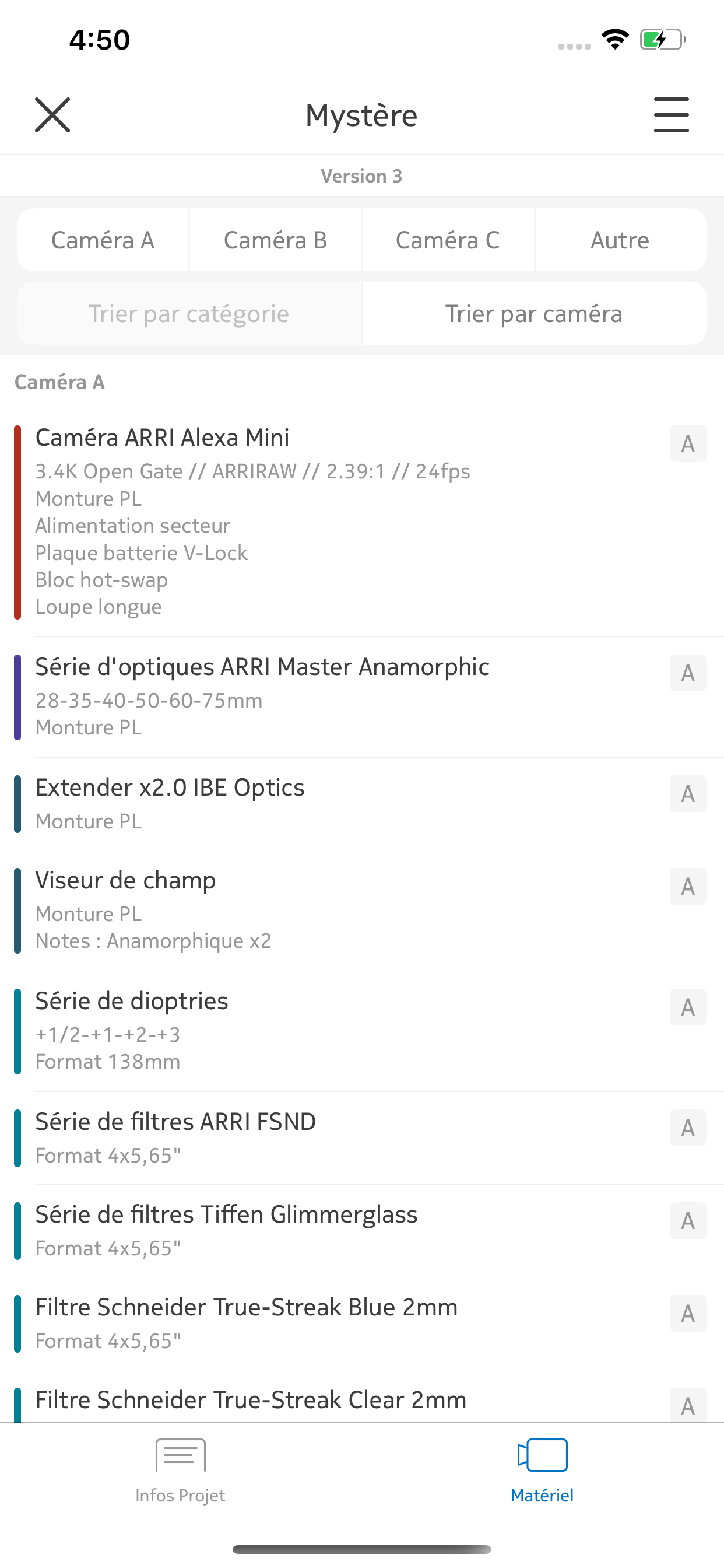The height and width of the screenshot is (1568, 724).
Task: Open Série de filtres Tiffen Glimmerglass
Action: pyautogui.click(x=362, y=1231)
